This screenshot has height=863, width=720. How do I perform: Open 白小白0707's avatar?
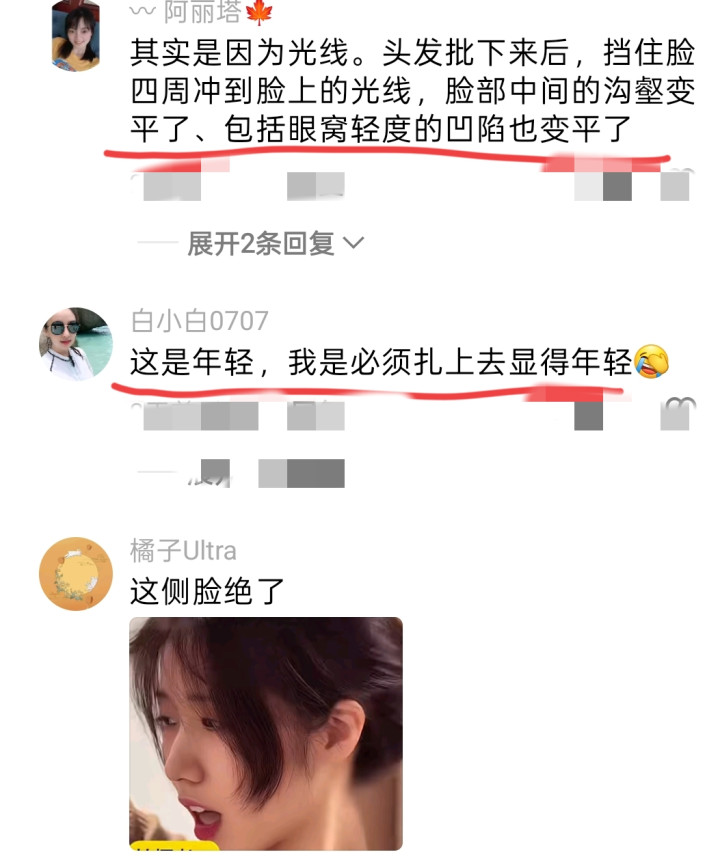click(x=75, y=343)
